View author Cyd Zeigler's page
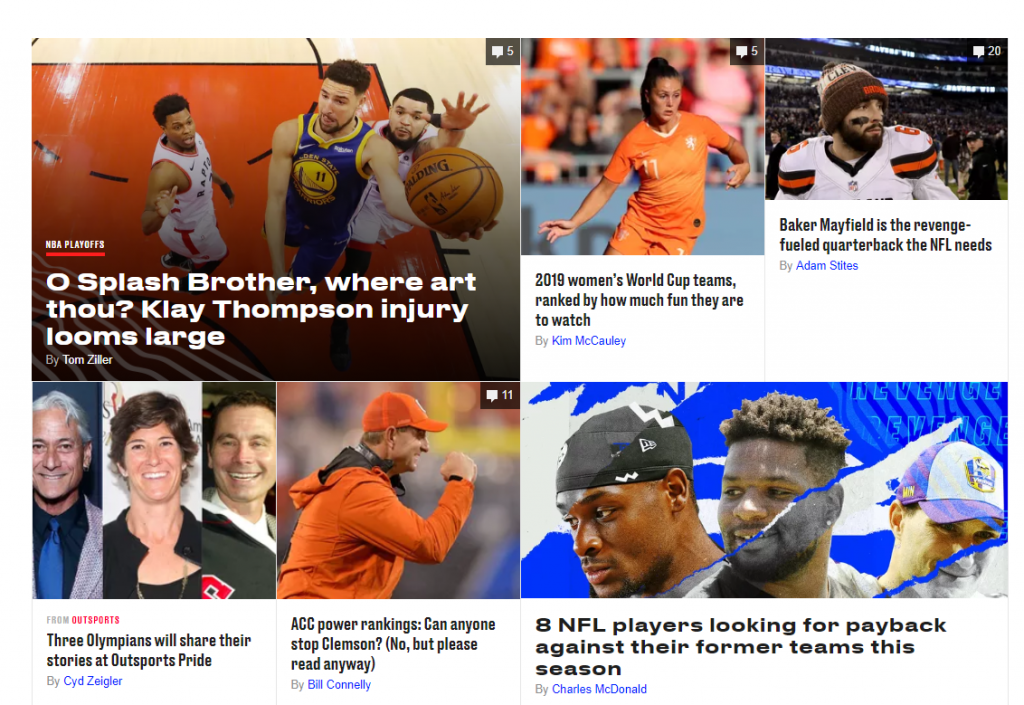 tap(92, 681)
